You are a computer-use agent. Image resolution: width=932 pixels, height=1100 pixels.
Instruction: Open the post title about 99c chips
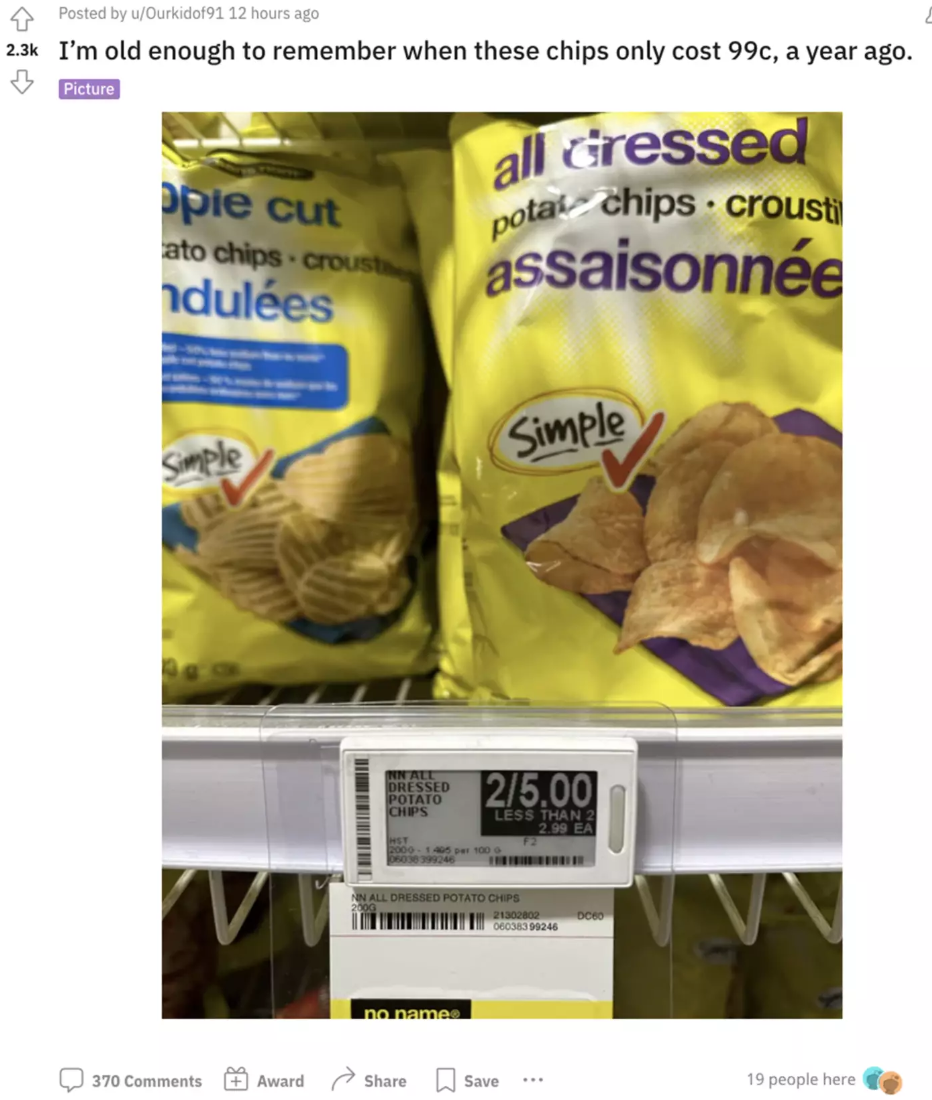pyautogui.click(x=485, y=51)
